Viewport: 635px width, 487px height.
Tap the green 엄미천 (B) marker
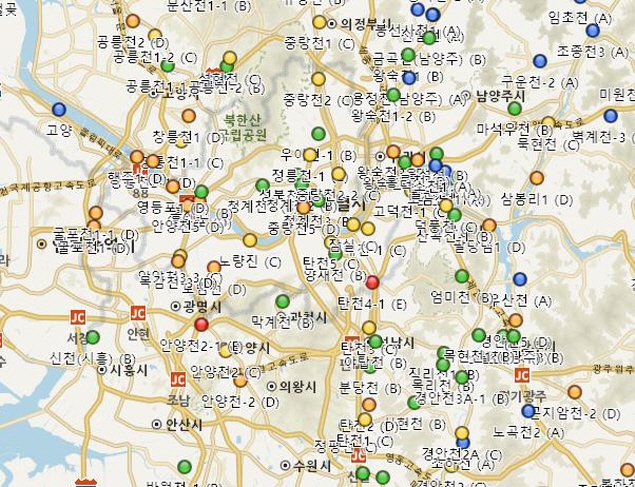pyautogui.click(x=462, y=276)
